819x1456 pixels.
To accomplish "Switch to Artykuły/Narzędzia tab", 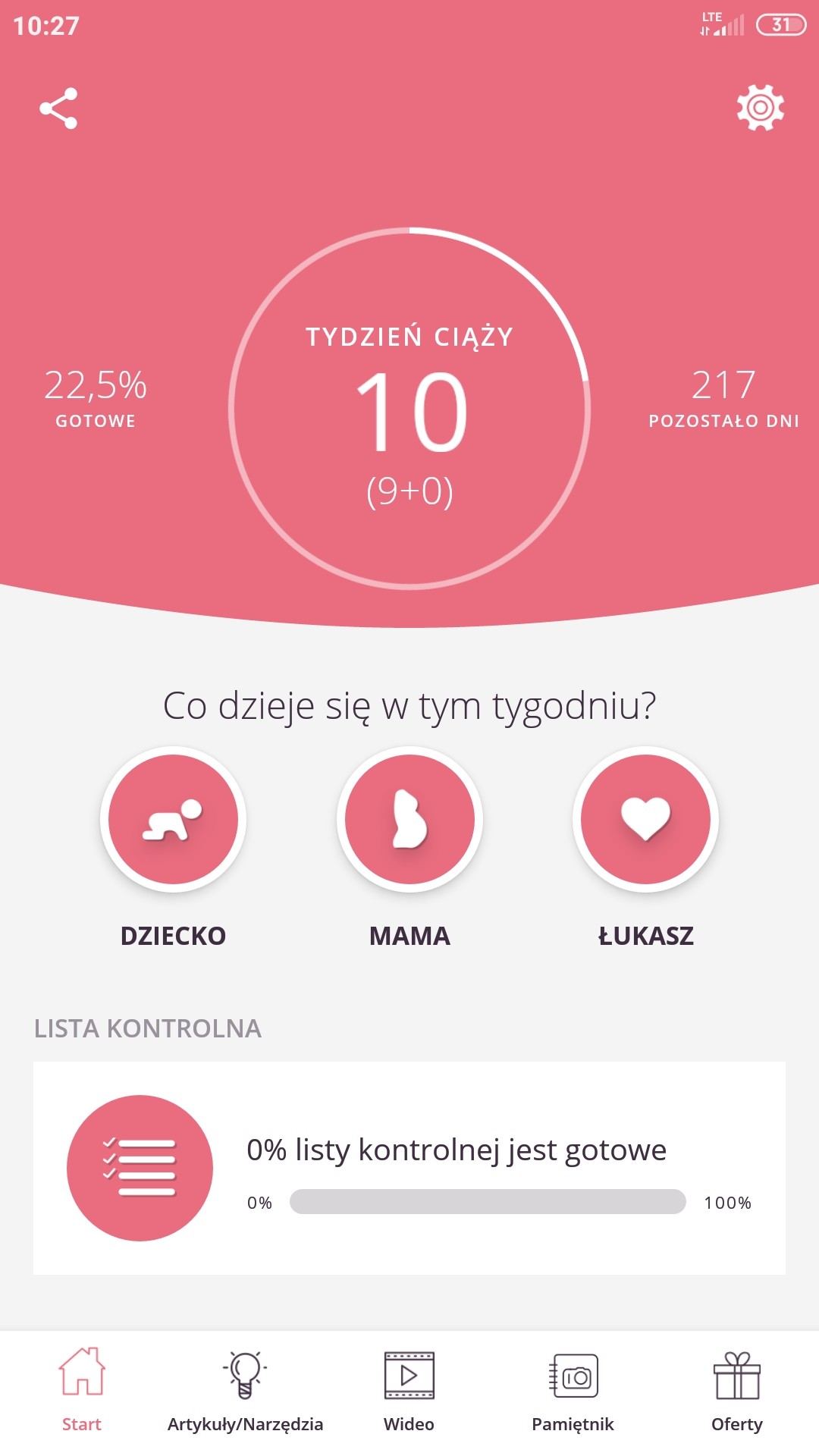I will click(x=245, y=1390).
